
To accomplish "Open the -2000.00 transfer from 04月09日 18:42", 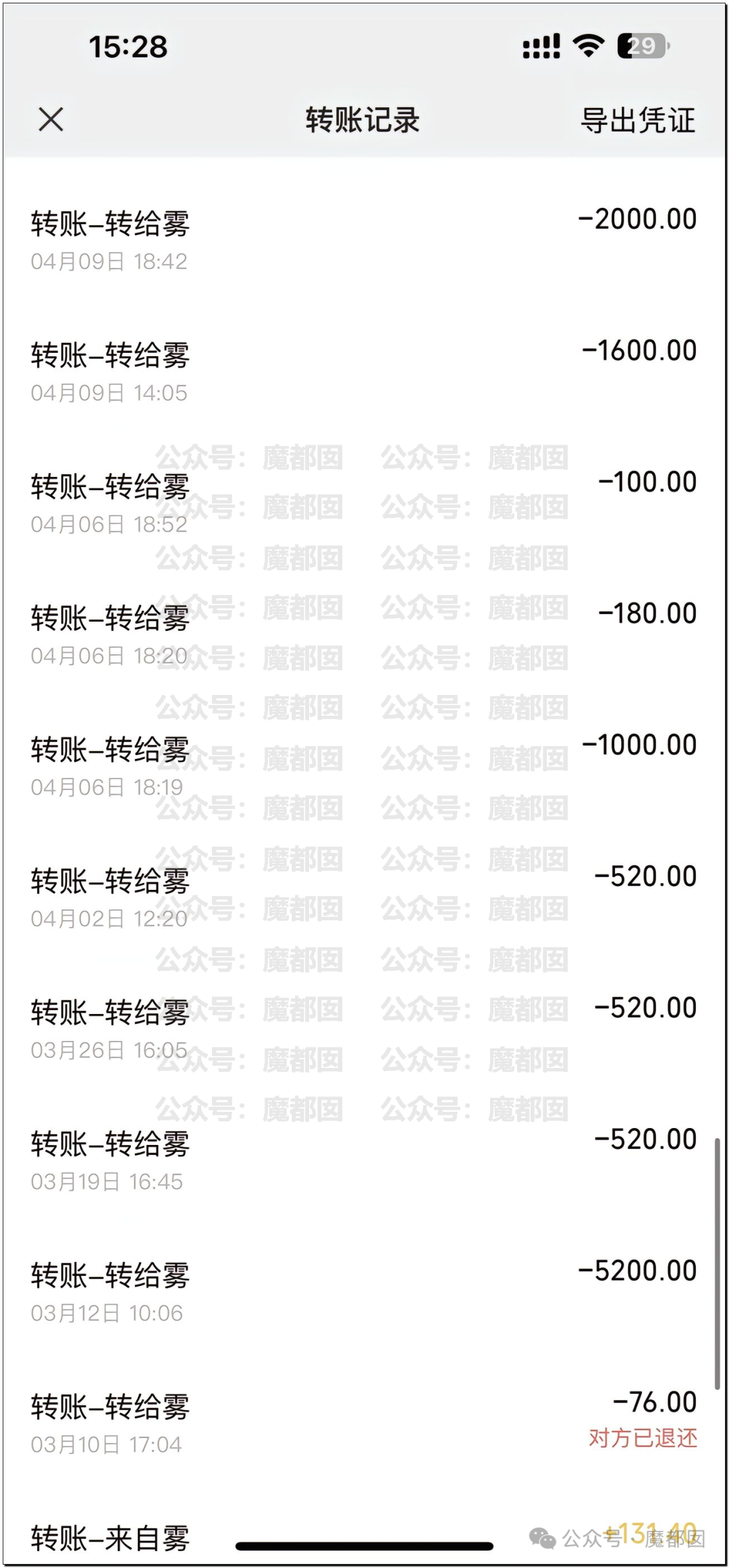I will click(x=364, y=240).
